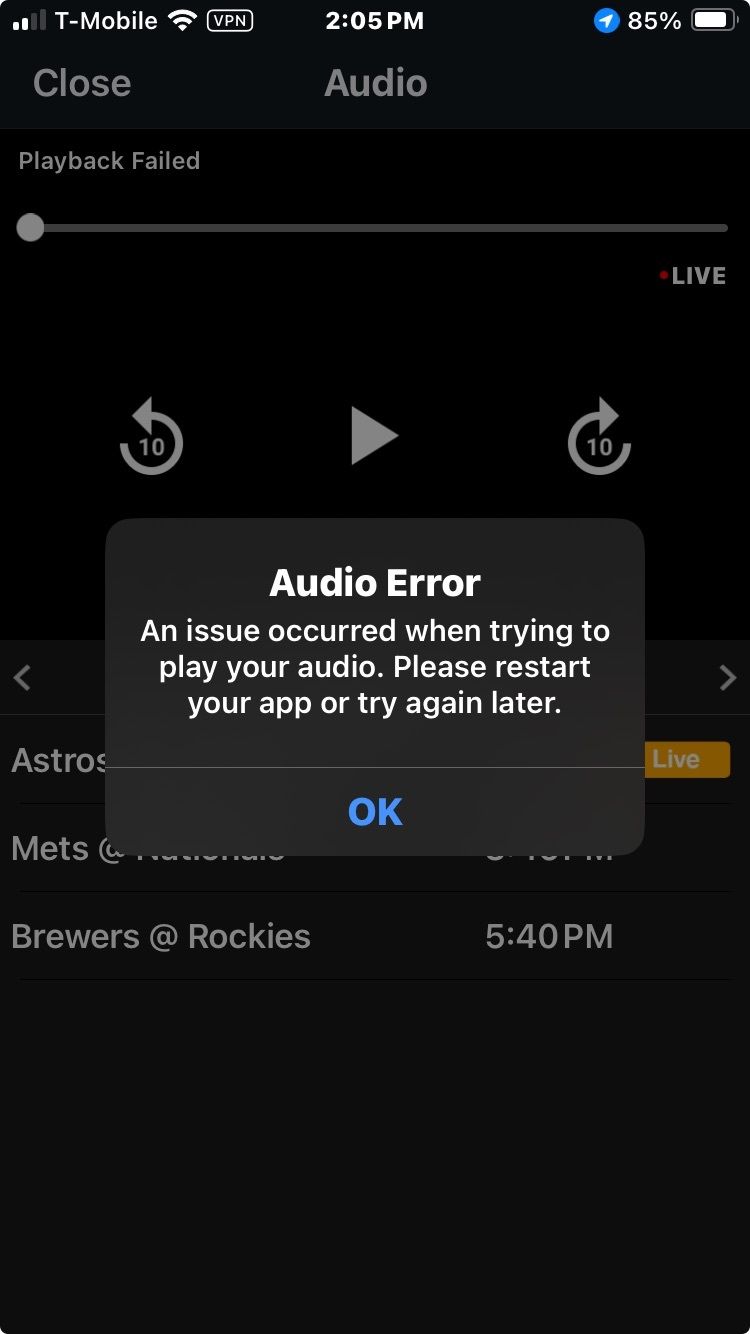Rewind audio 10 seconds
The width and height of the screenshot is (750, 1334).
(151, 436)
